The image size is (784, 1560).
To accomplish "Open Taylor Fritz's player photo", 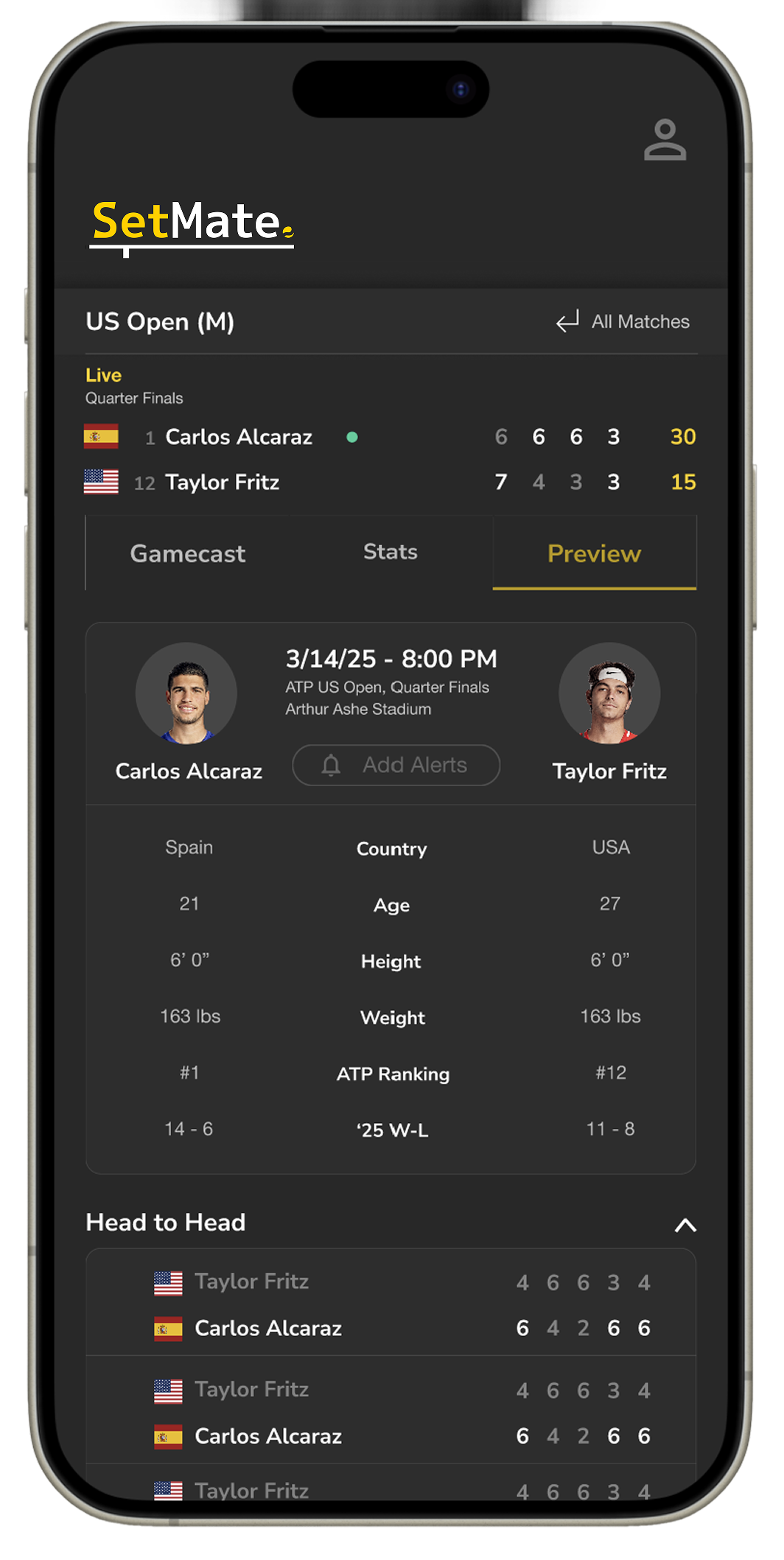I will coord(609,693).
